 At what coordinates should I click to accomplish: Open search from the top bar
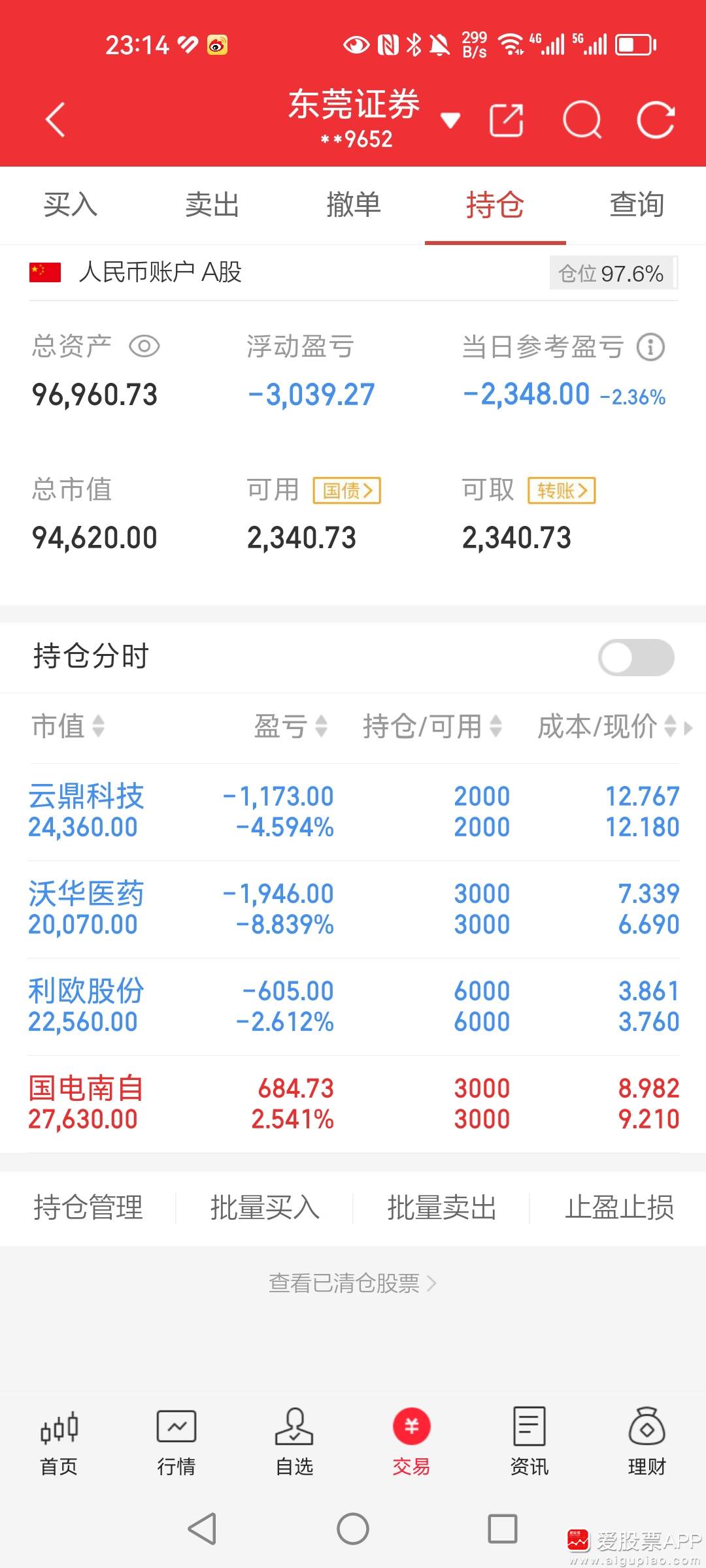[x=582, y=120]
